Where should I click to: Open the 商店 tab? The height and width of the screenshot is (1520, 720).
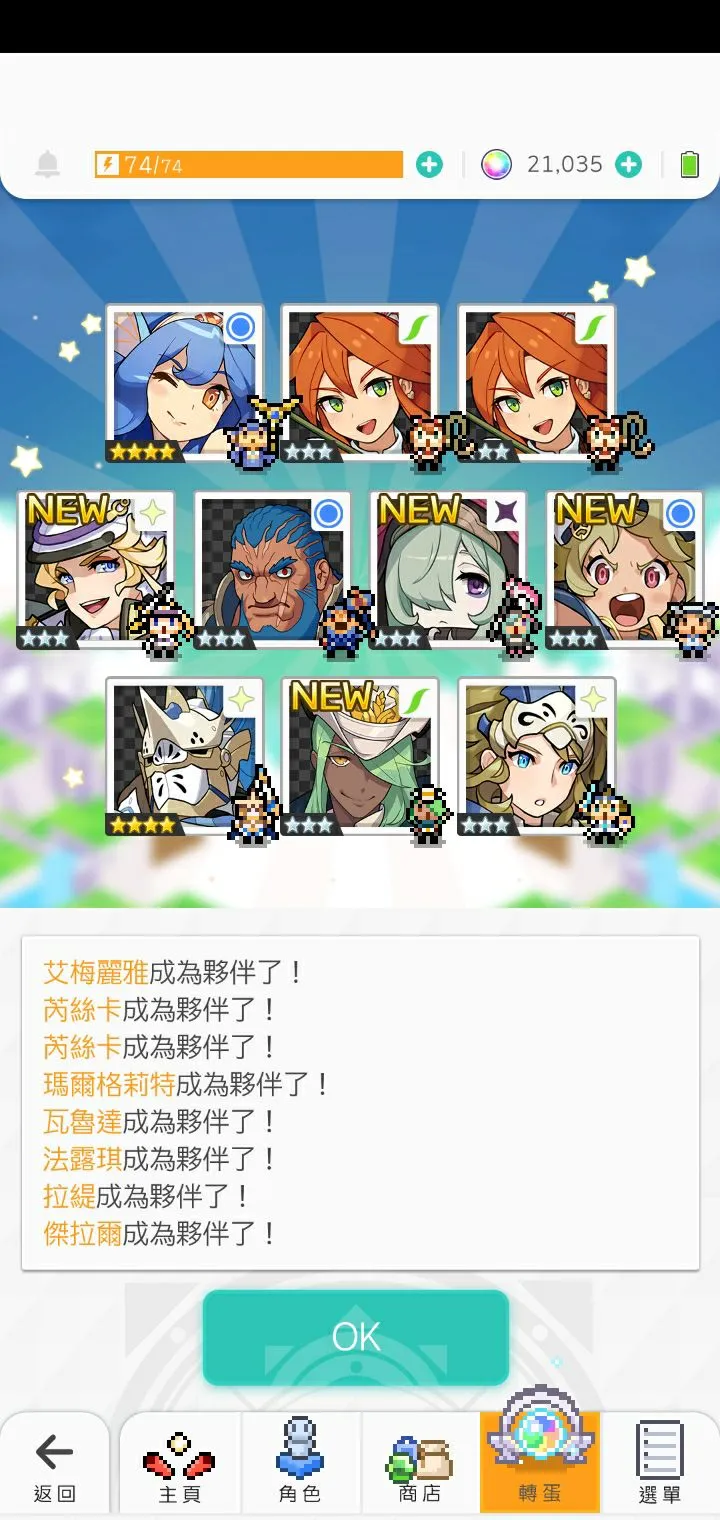click(x=420, y=1465)
